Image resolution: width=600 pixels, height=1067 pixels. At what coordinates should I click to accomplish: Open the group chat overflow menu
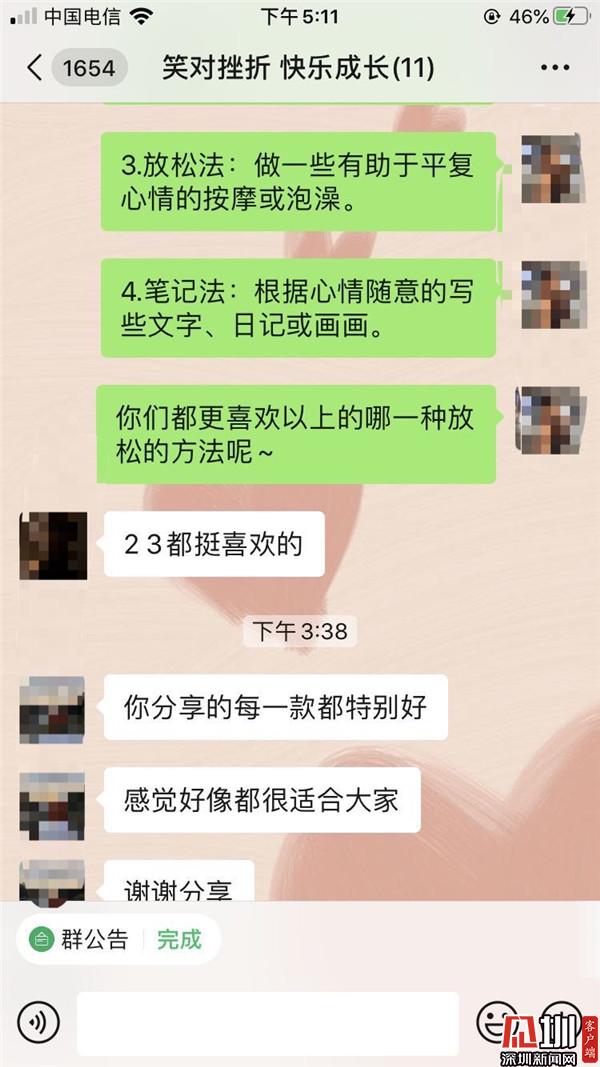point(554,68)
